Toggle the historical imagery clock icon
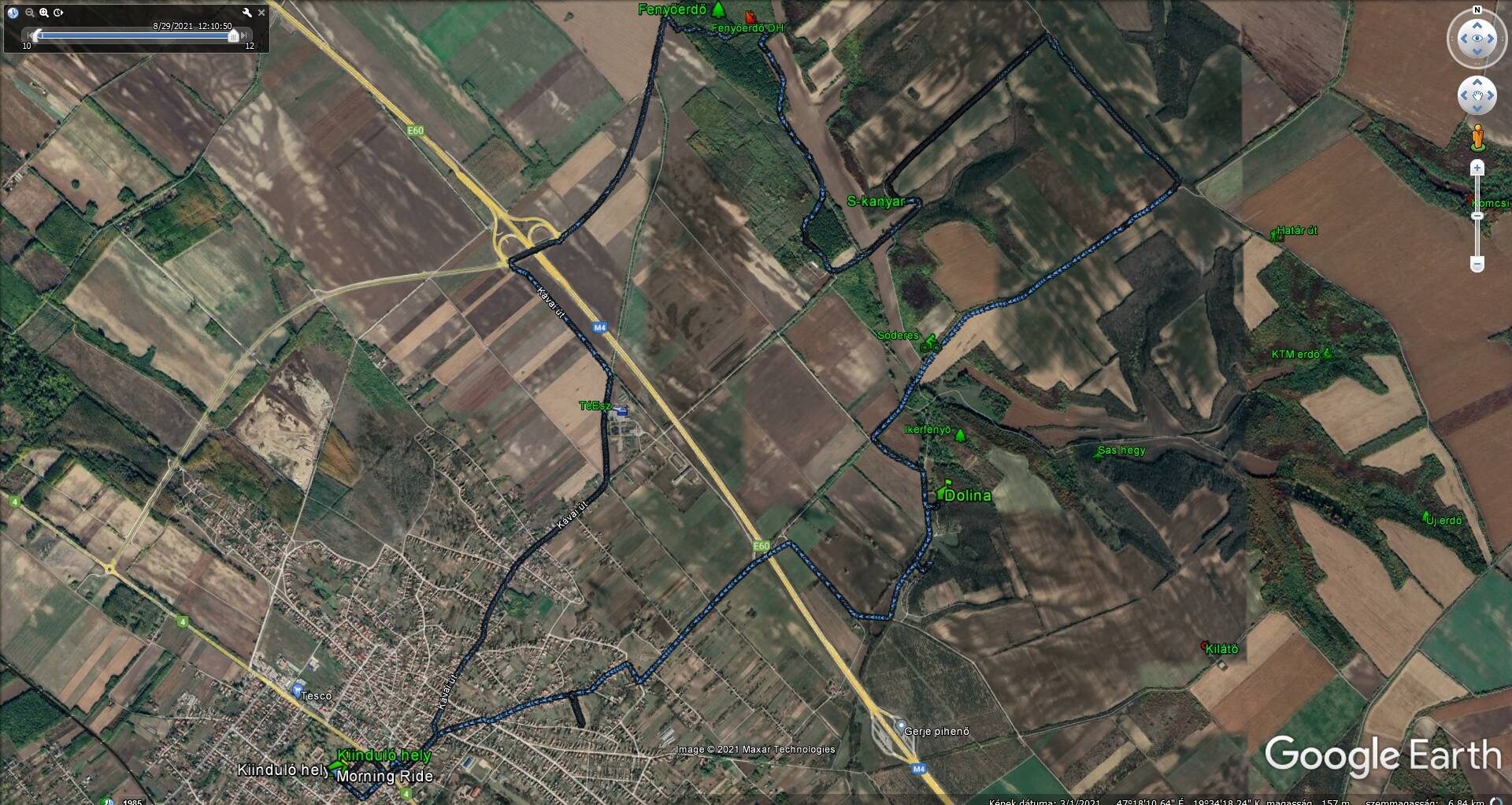 coord(13,13)
